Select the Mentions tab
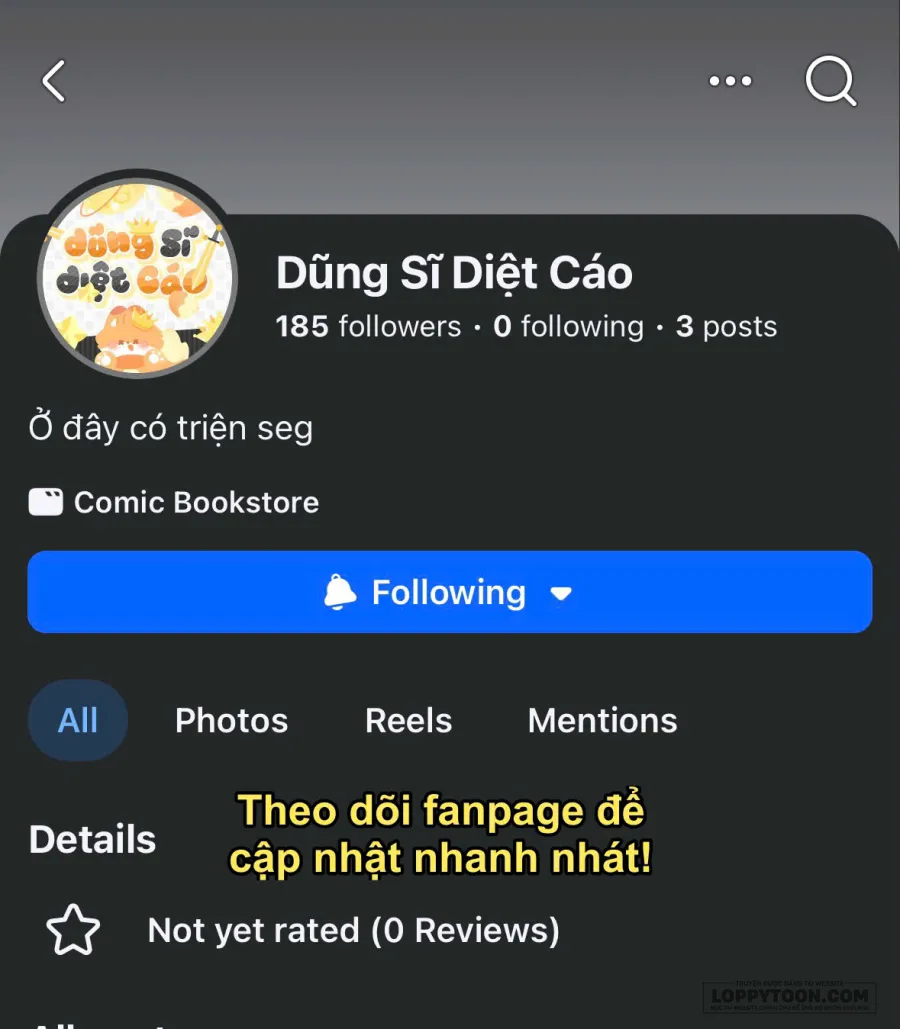This screenshot has width=900, height=1029. click(601, 720)
